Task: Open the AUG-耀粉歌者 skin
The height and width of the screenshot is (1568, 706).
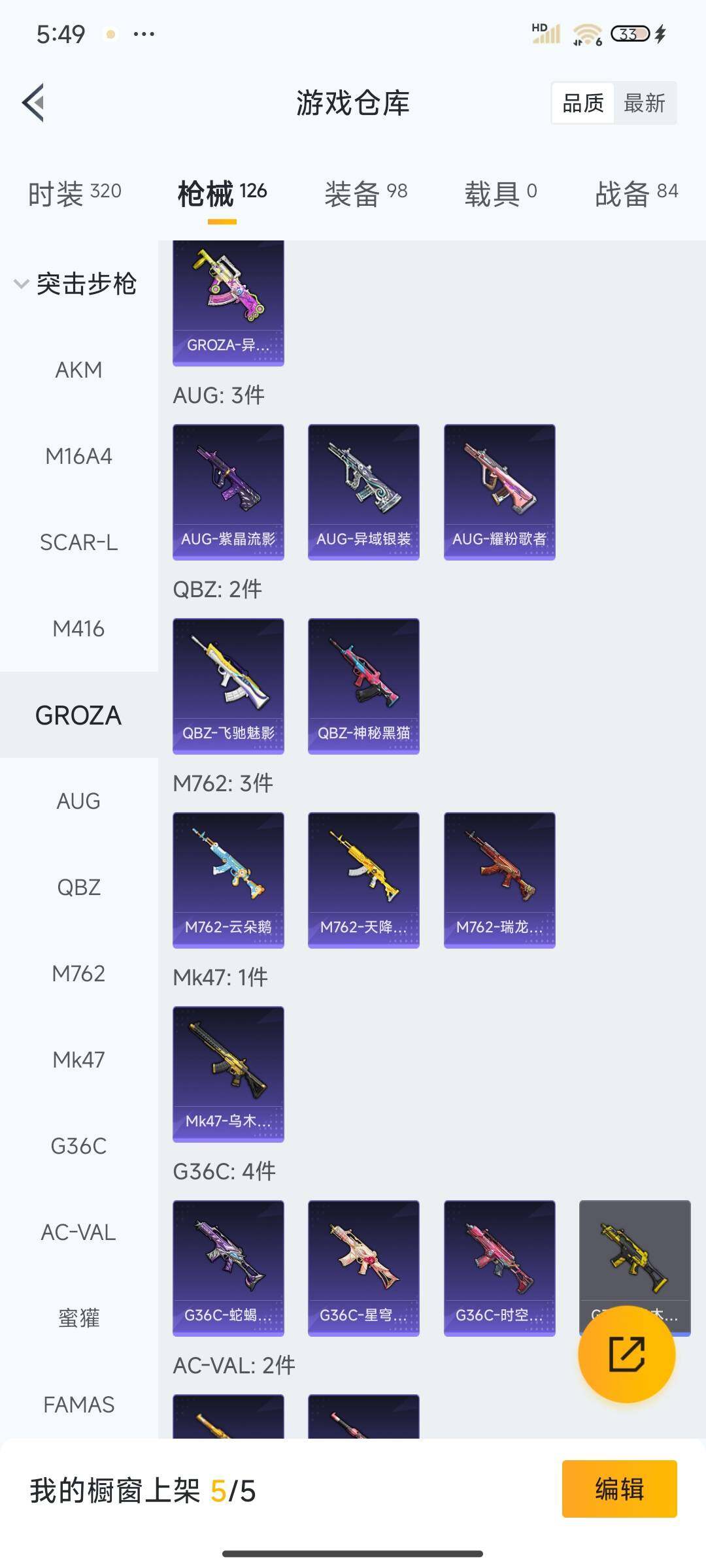Action: [x=499, y=491]
